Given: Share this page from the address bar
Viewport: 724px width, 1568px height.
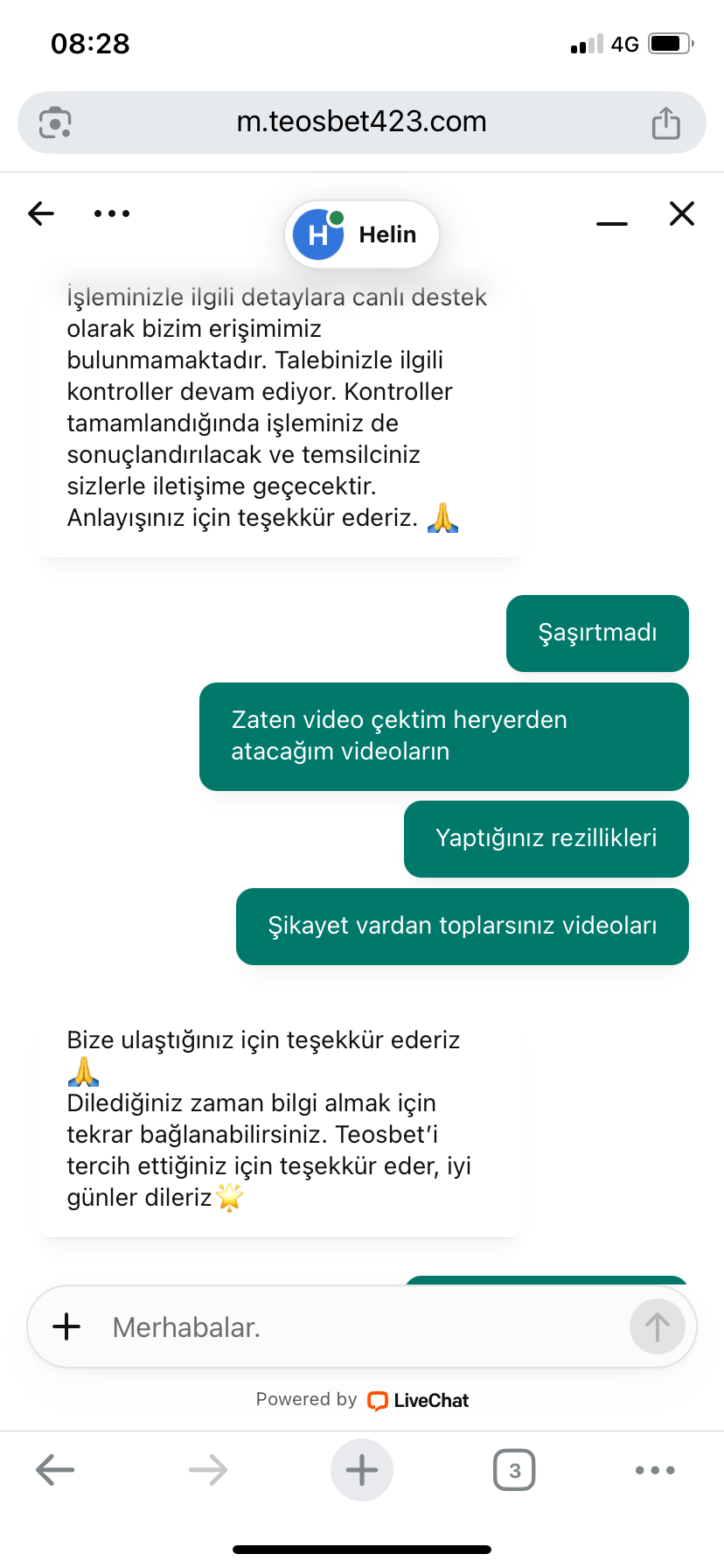Looking at the screenshot, I should [666, 122].
